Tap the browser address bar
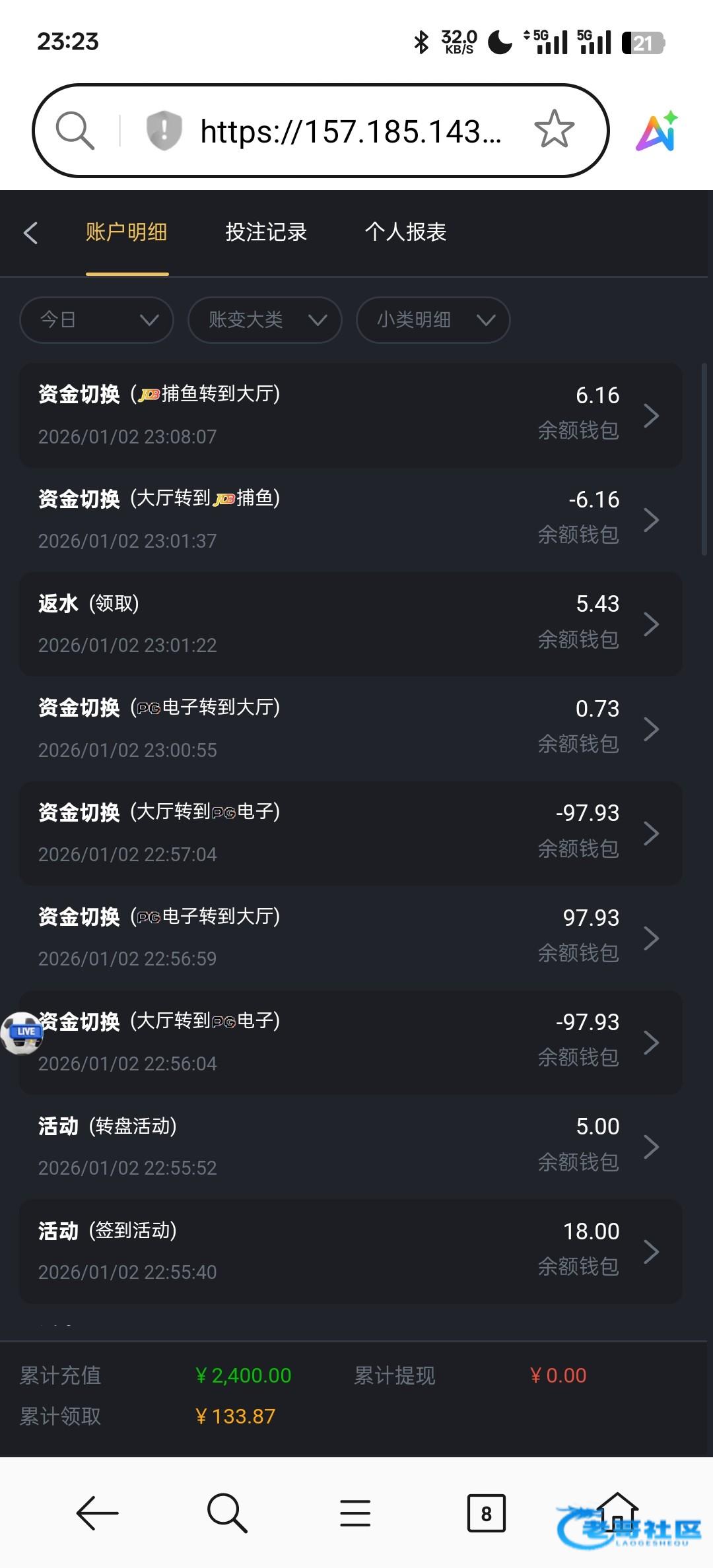 (350, 131)
